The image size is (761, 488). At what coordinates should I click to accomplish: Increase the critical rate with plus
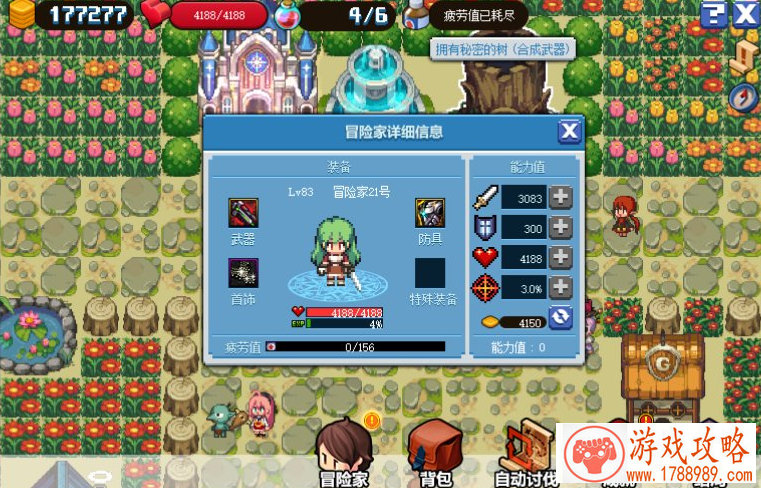pos(560,288)
